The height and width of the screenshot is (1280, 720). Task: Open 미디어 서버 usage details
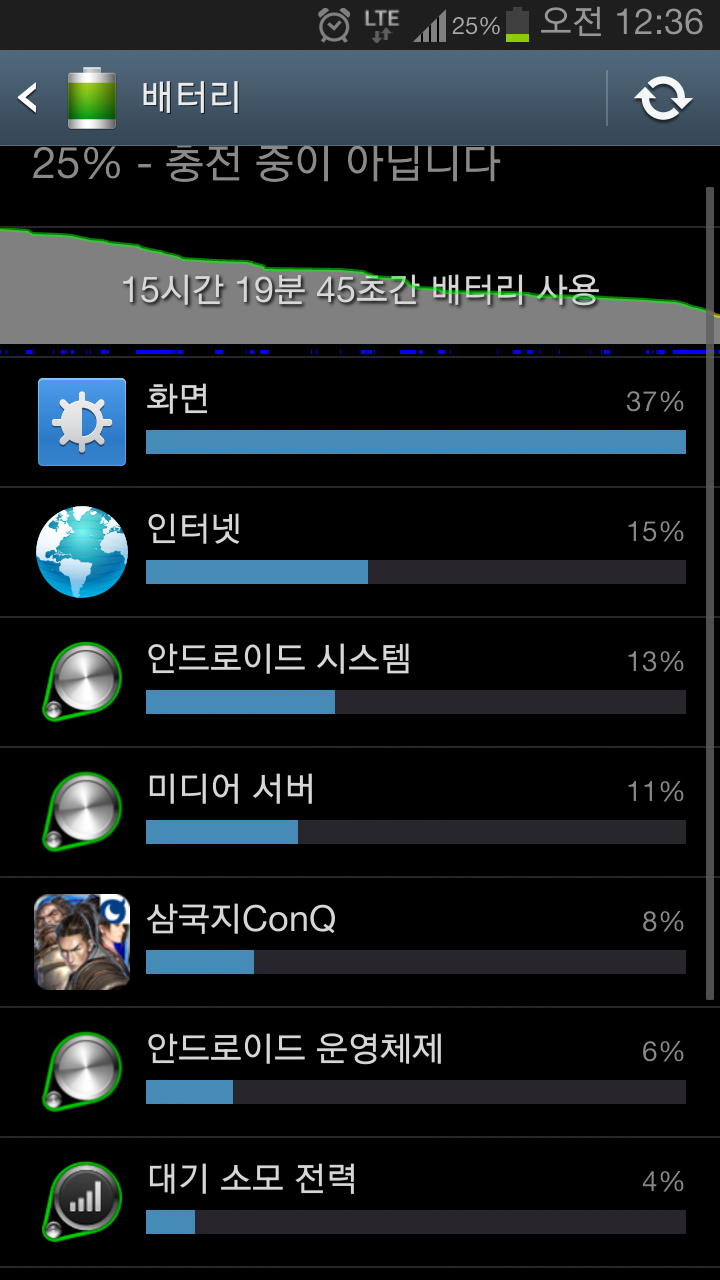tap(360, 813)
